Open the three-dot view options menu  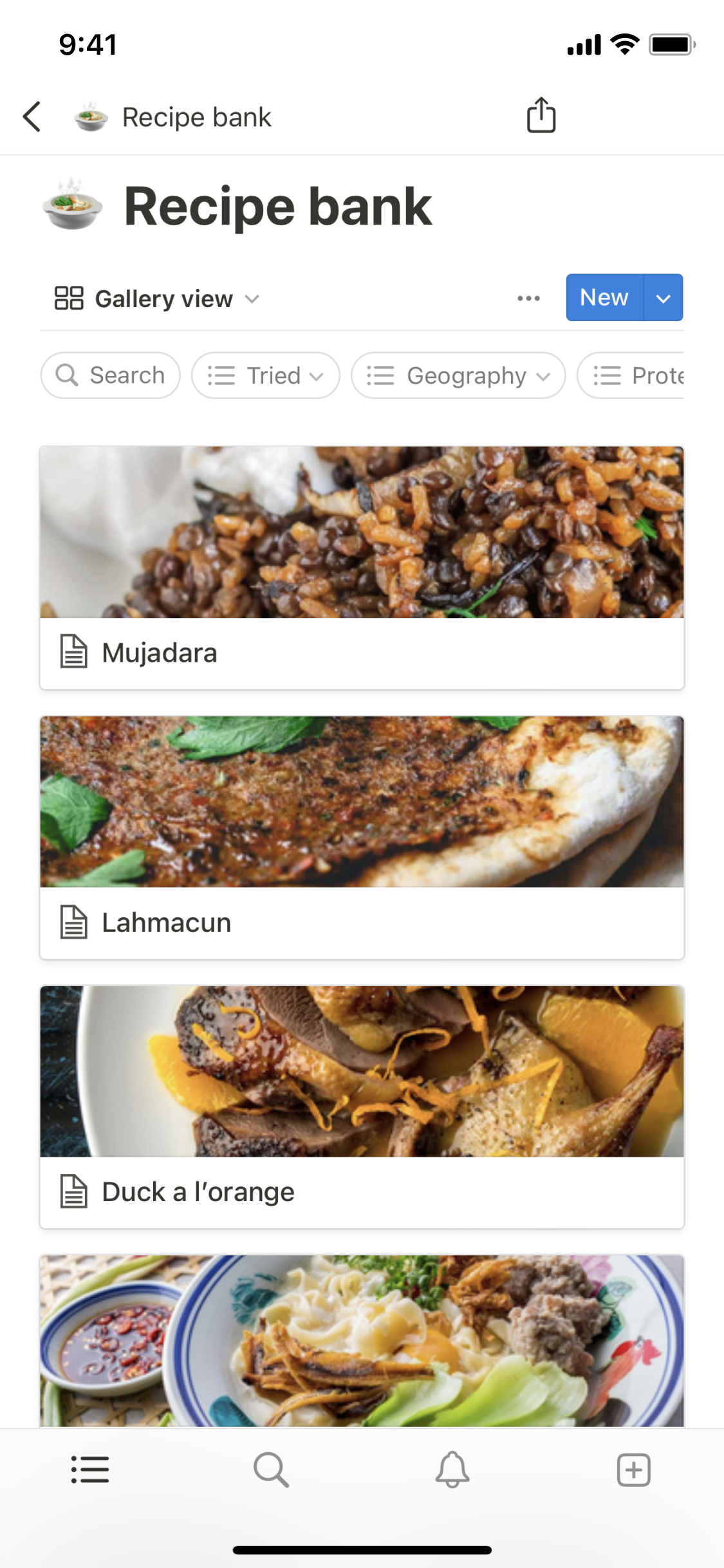[528, 298]
